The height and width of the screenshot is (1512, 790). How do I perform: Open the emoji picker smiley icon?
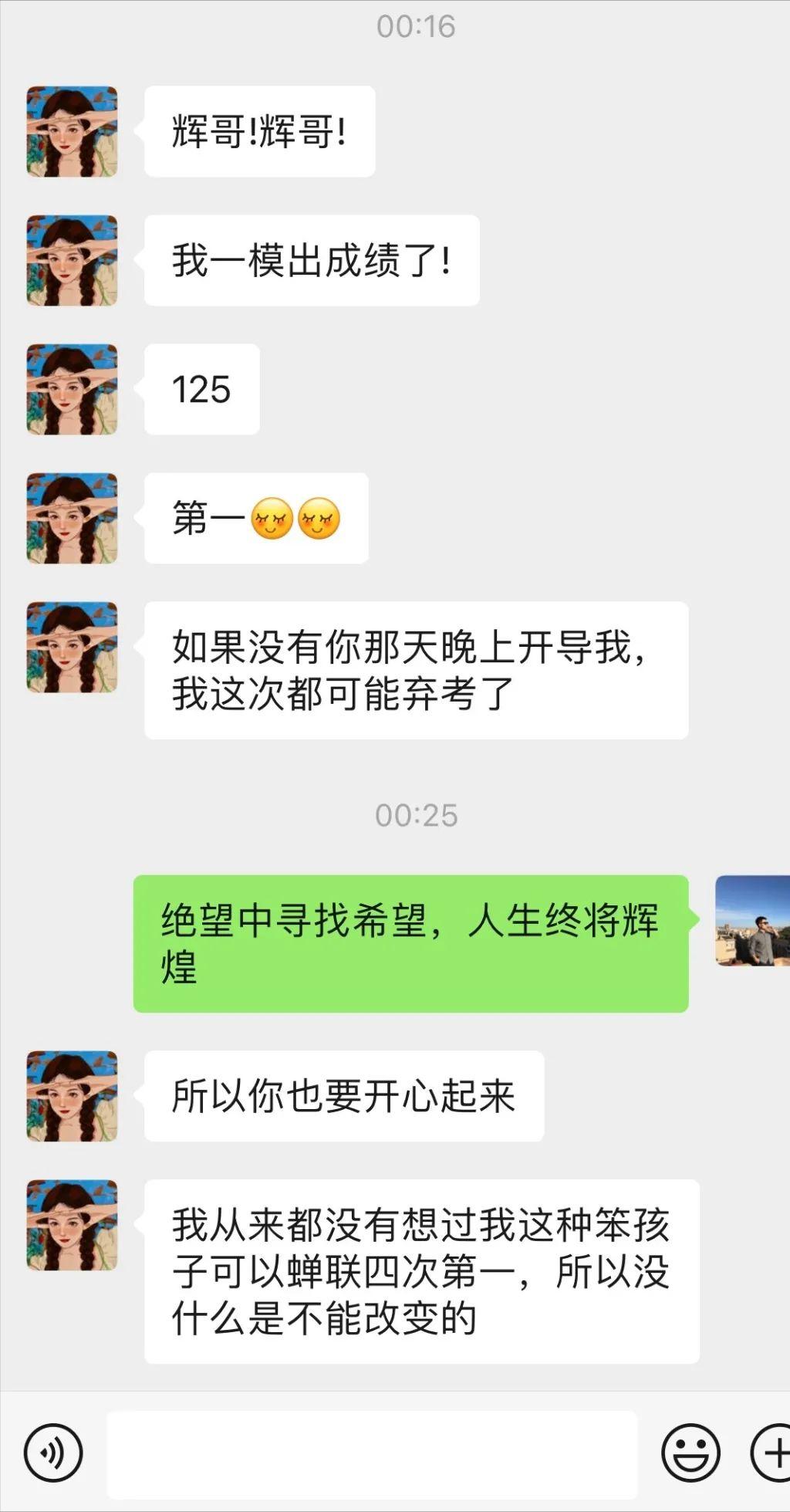[689, 1454]
